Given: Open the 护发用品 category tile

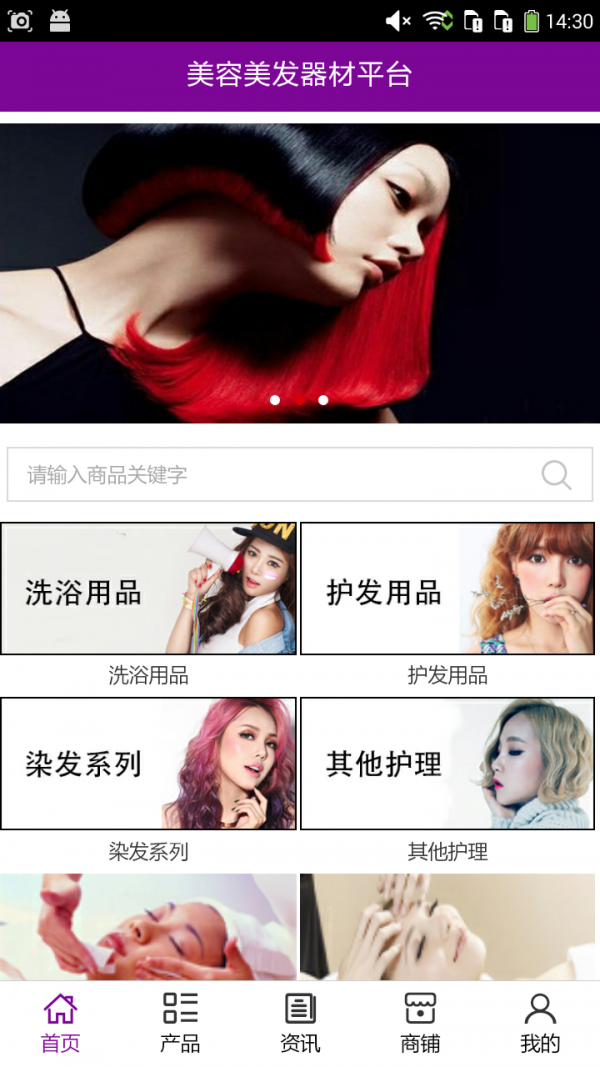Looking at the screenshot, I should [x=447, y=589].
